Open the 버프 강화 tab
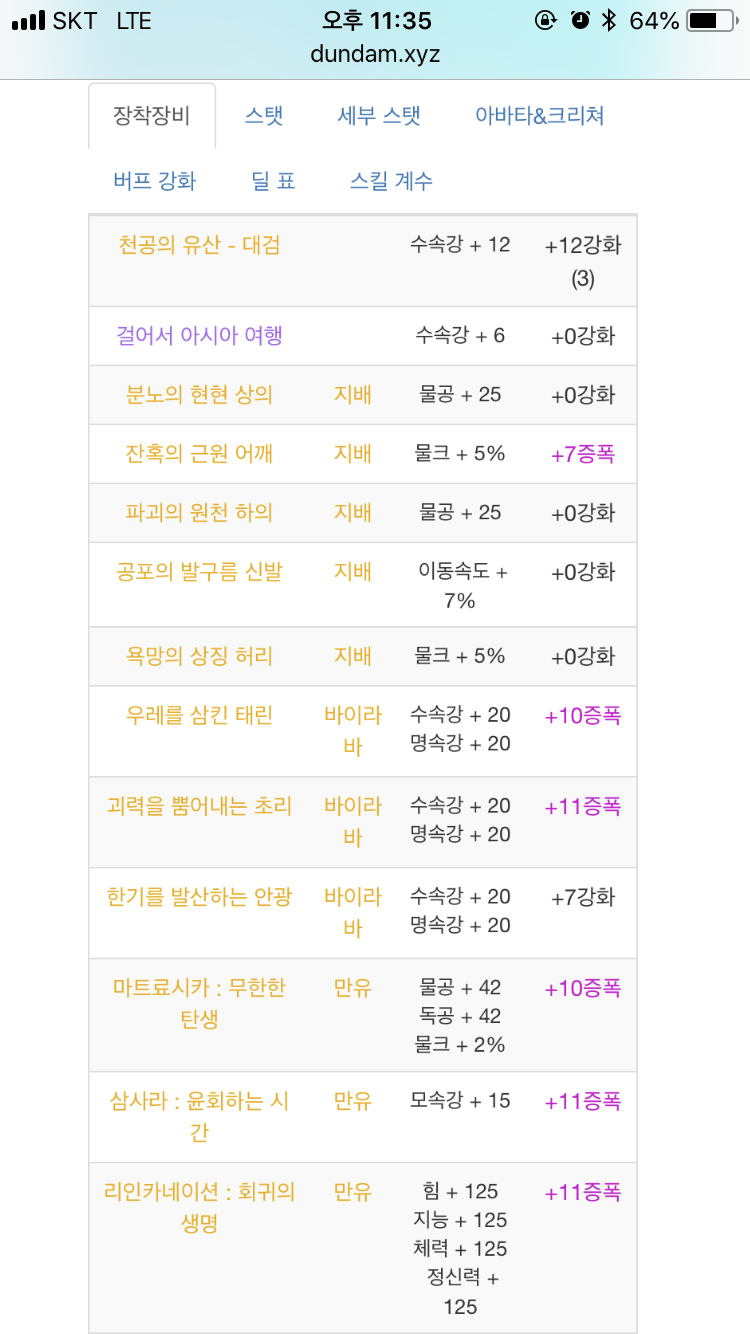Image resolution: width=750 pixels, height=1334 pixels. [155, 181]
